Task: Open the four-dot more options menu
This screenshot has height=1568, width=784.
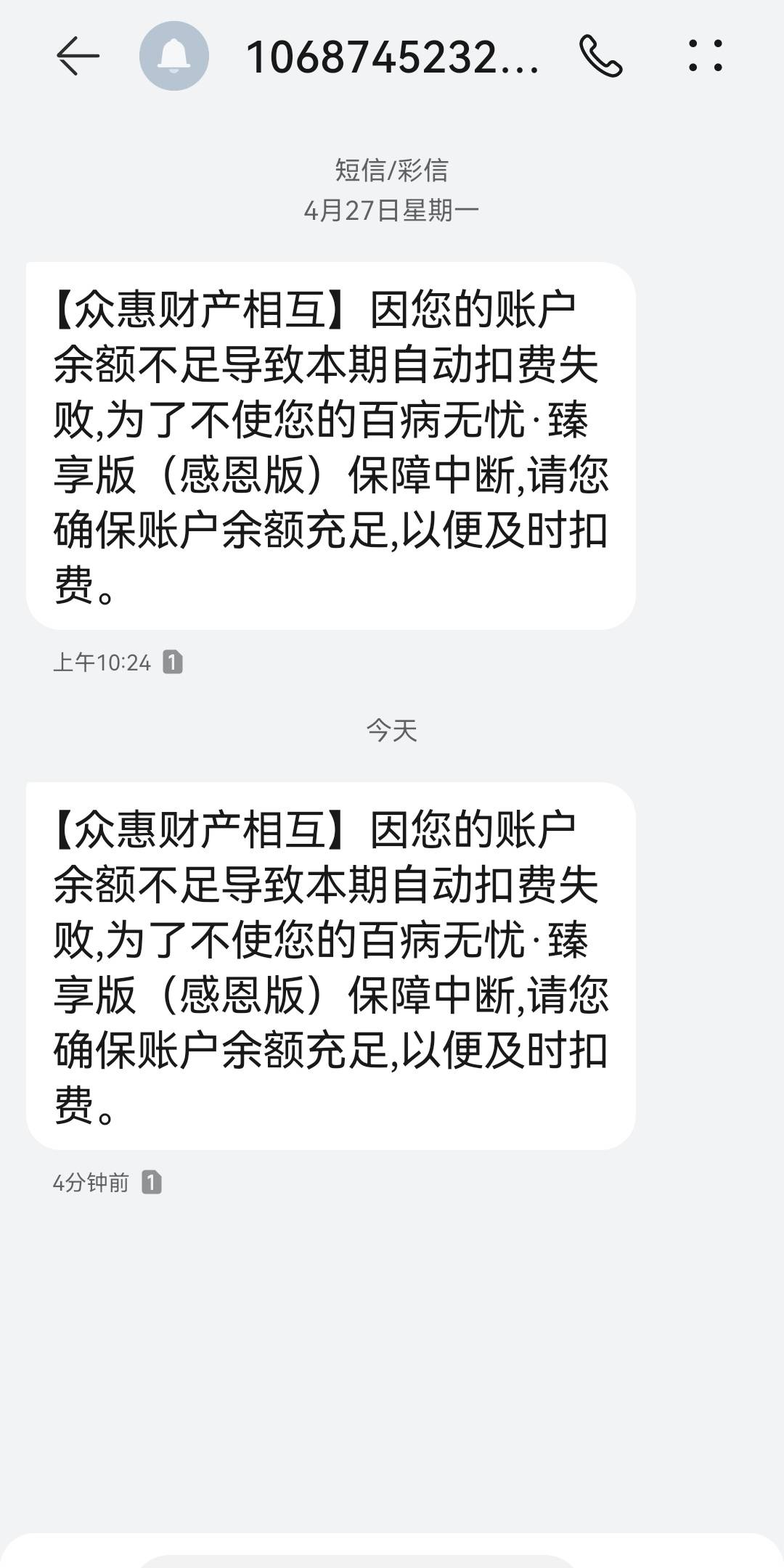Action: tap(706, 56)
